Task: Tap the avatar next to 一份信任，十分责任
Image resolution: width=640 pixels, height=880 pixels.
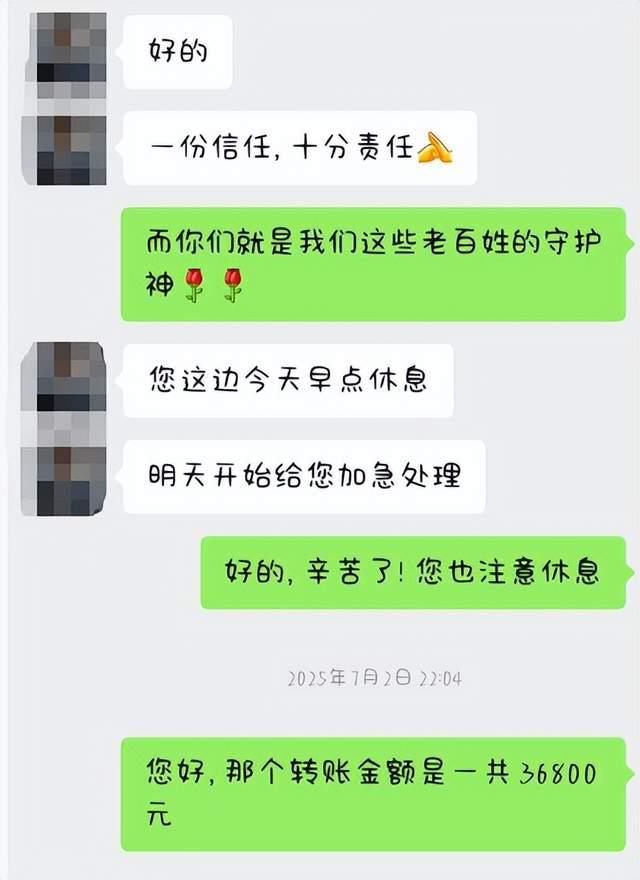Action: click(71, 150)
